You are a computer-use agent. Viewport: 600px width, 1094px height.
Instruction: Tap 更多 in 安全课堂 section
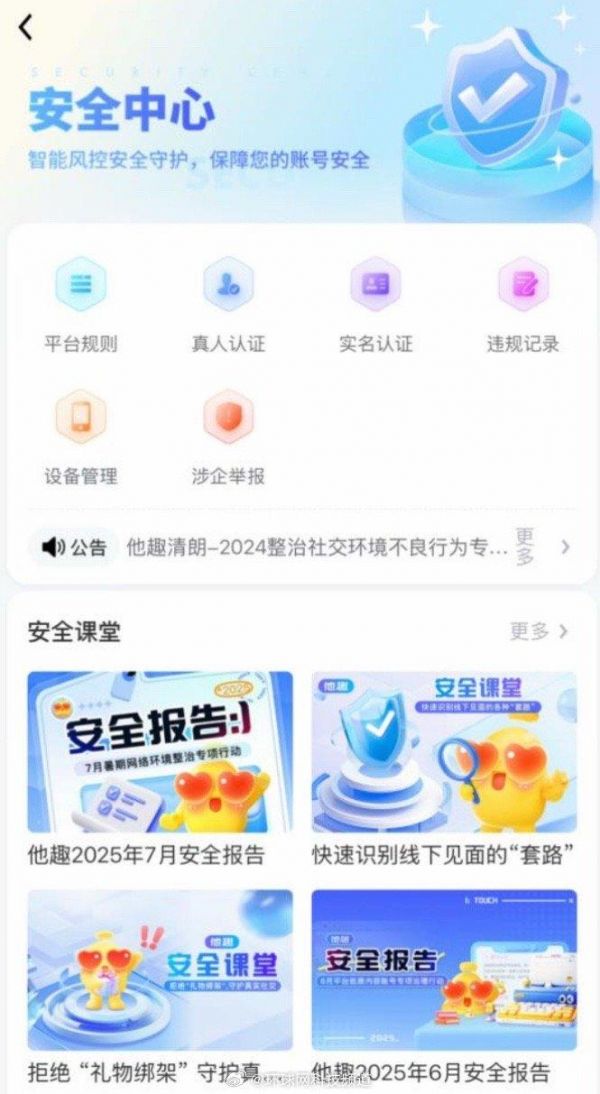click(538, 631)
